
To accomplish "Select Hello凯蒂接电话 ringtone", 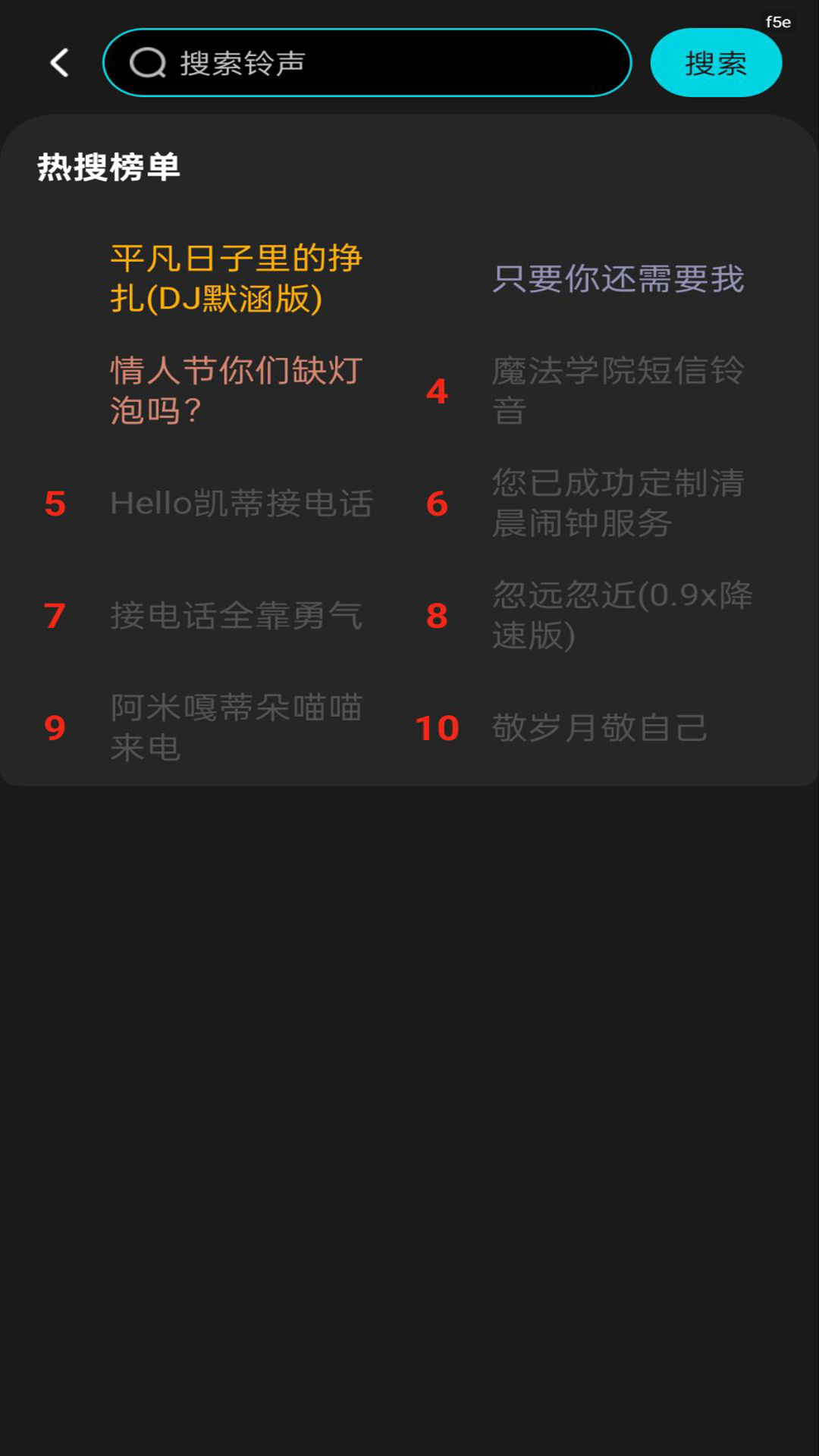I will click(x=241, y=503).
